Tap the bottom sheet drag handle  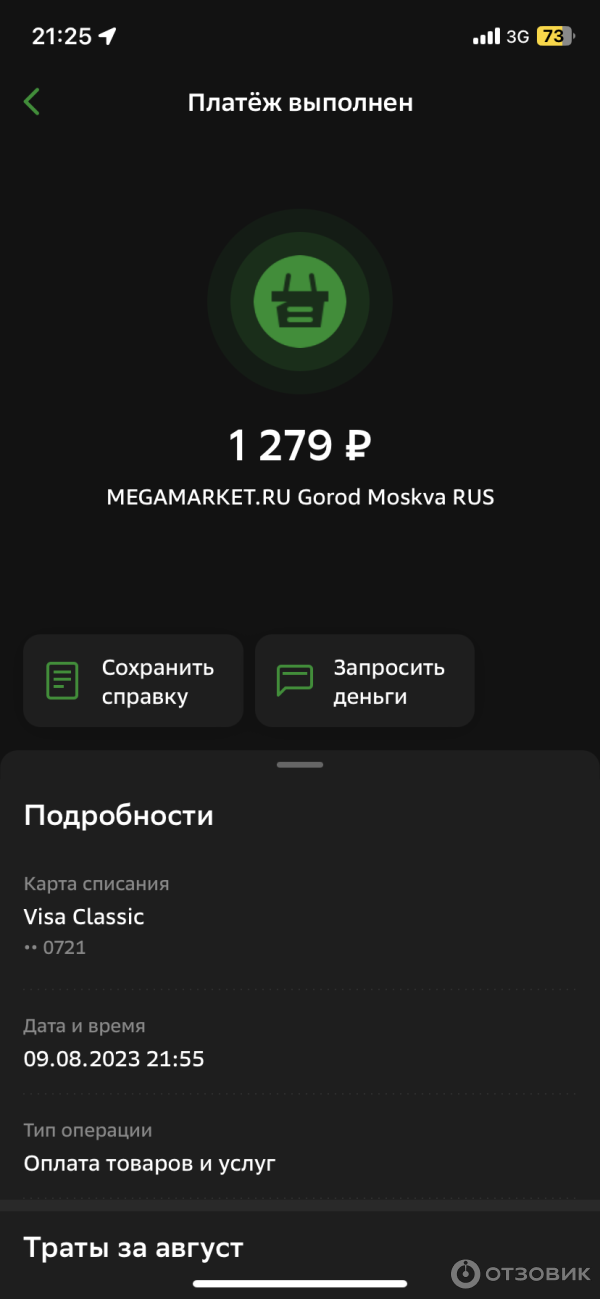(300, 765)
